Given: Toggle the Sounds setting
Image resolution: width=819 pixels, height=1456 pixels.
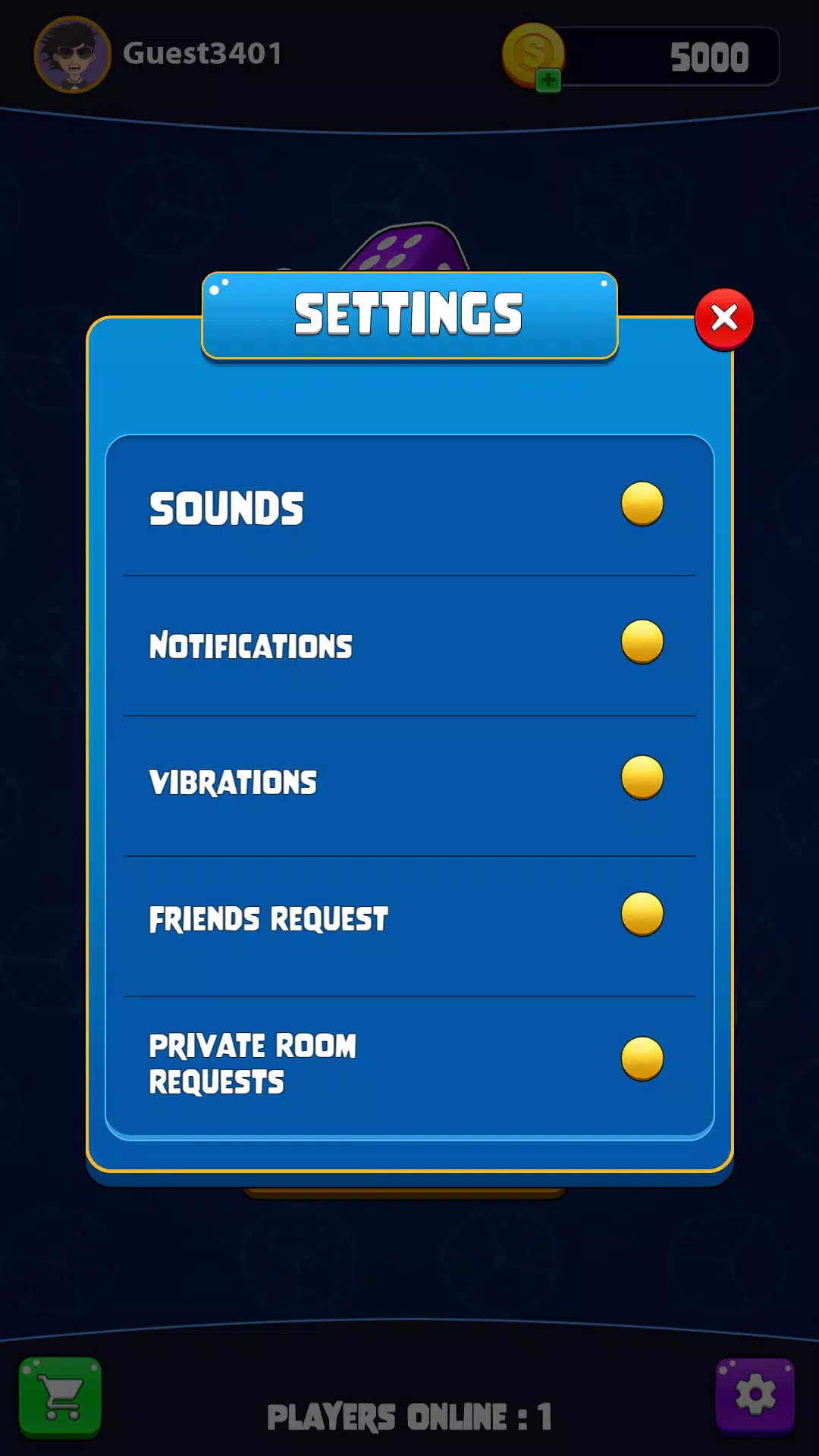Looking at the screenshot, I should tap(642, 504).
